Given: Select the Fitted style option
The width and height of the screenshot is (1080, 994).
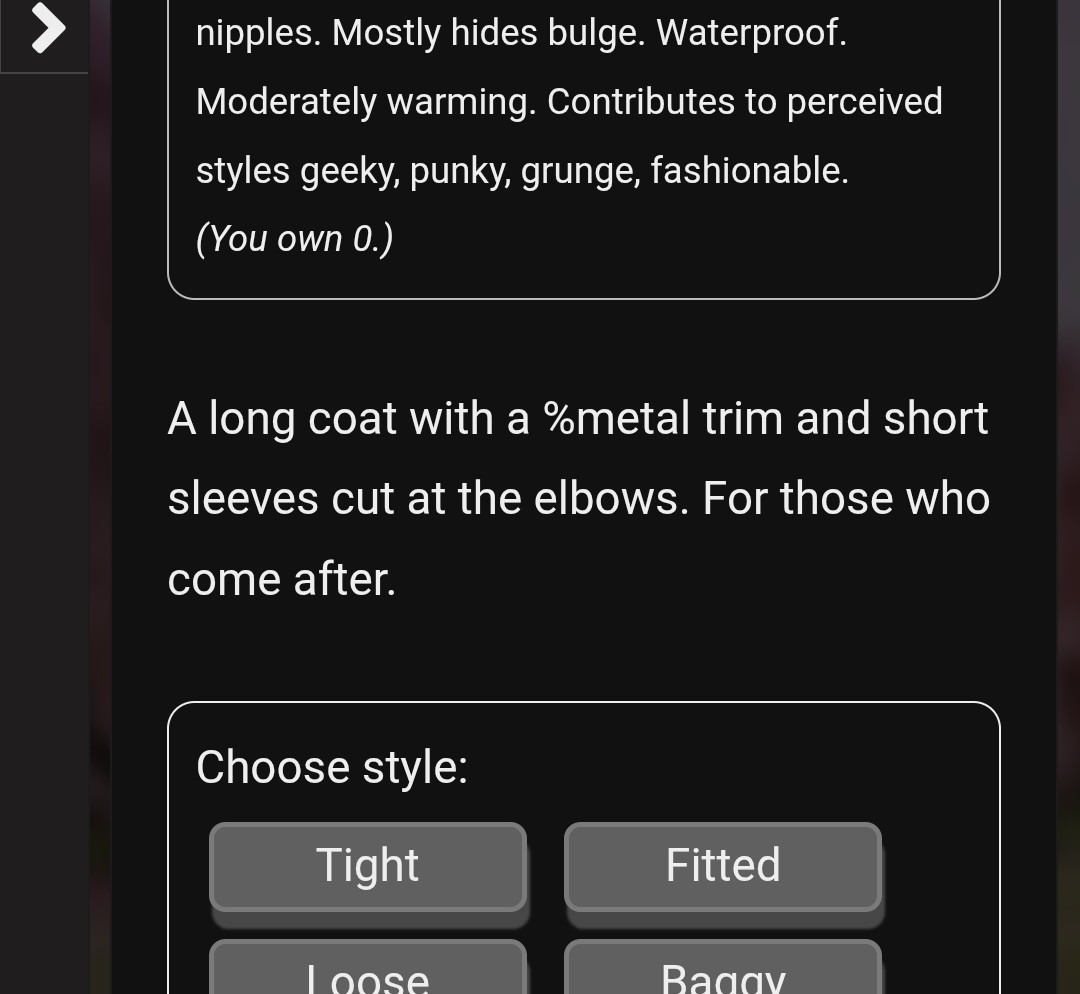Looking at the screenshot, I should [723, 866].
